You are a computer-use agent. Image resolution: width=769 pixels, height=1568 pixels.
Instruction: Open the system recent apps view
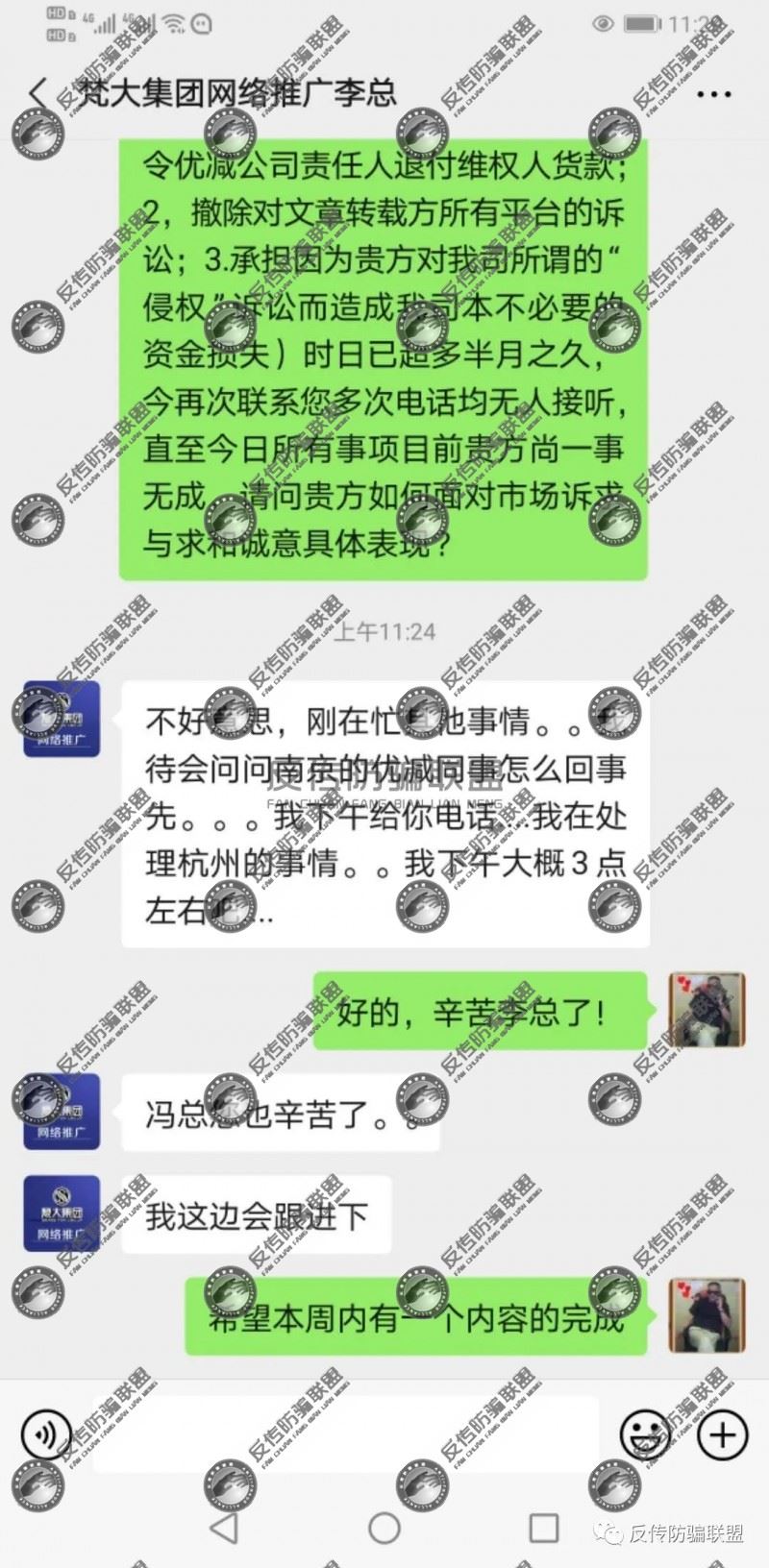click(544, 1528)
